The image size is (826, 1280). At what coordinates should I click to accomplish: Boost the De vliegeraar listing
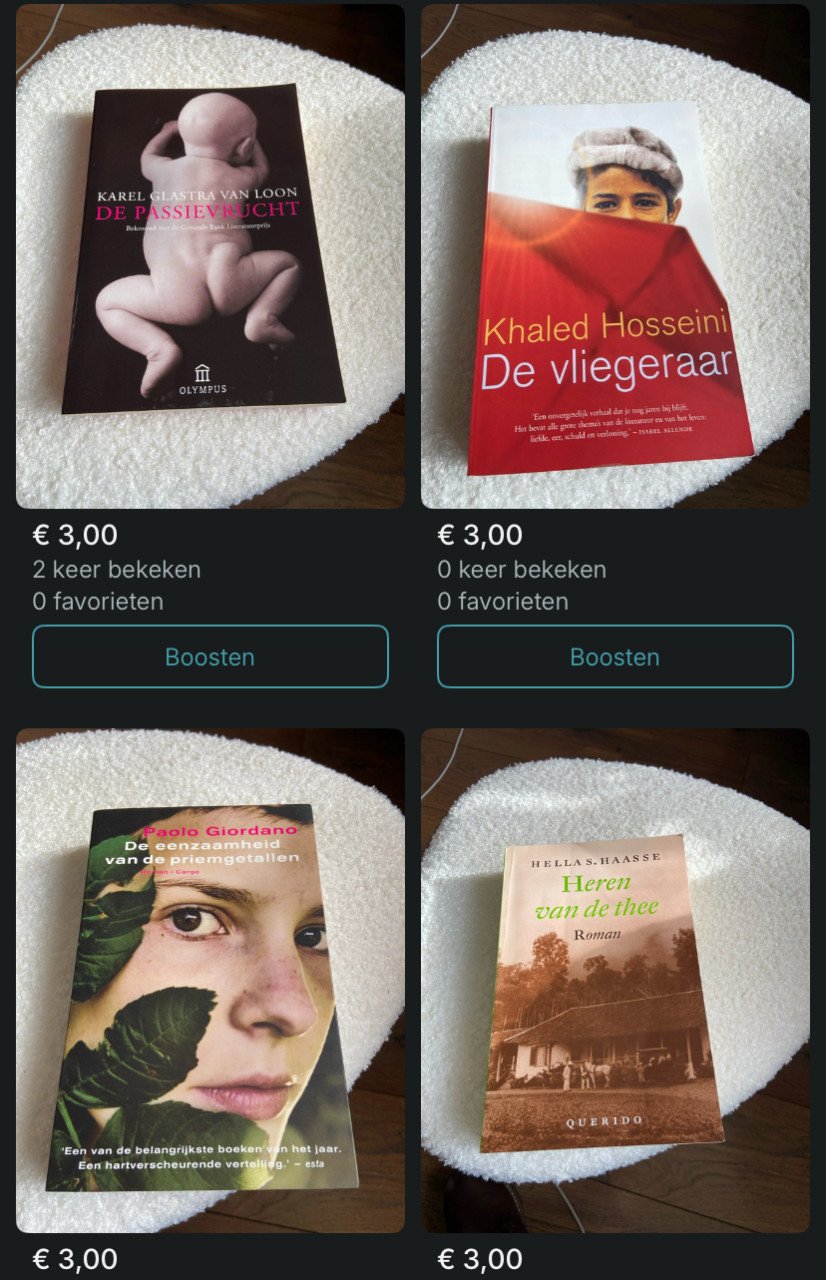pos(615,657)
